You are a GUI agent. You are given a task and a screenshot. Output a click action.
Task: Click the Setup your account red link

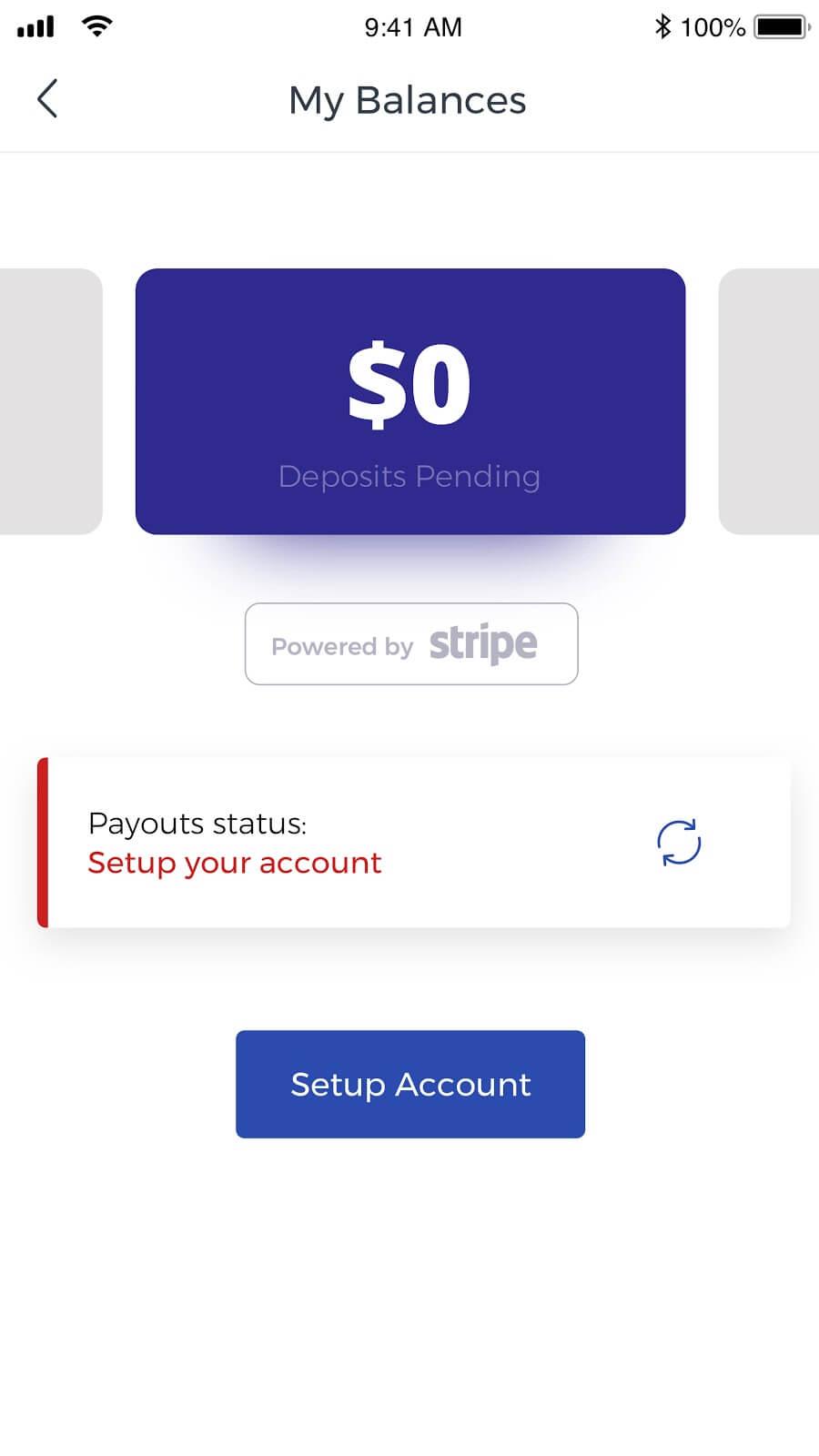pyautogui.click(x=234, y=863)
